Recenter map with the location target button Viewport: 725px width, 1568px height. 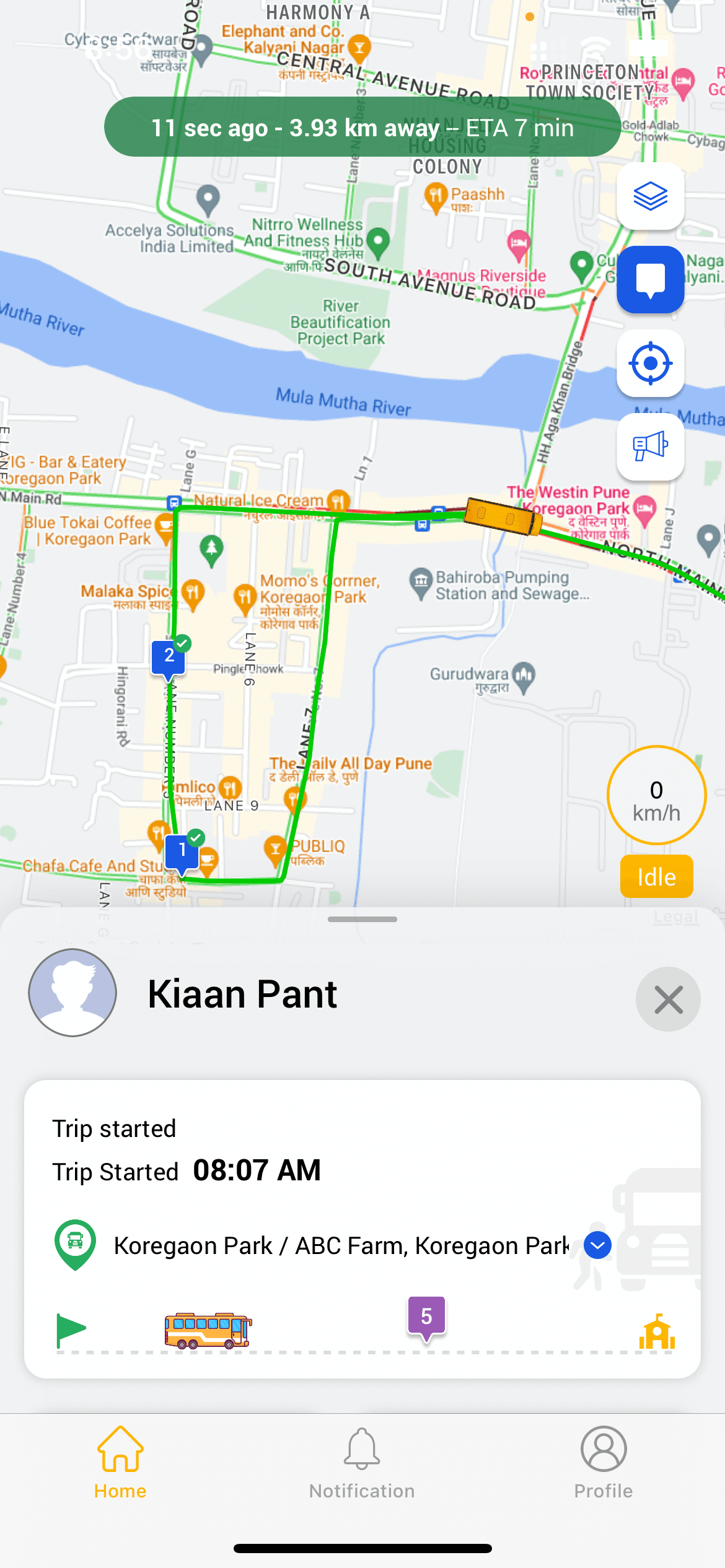click(x=650, y=363)
